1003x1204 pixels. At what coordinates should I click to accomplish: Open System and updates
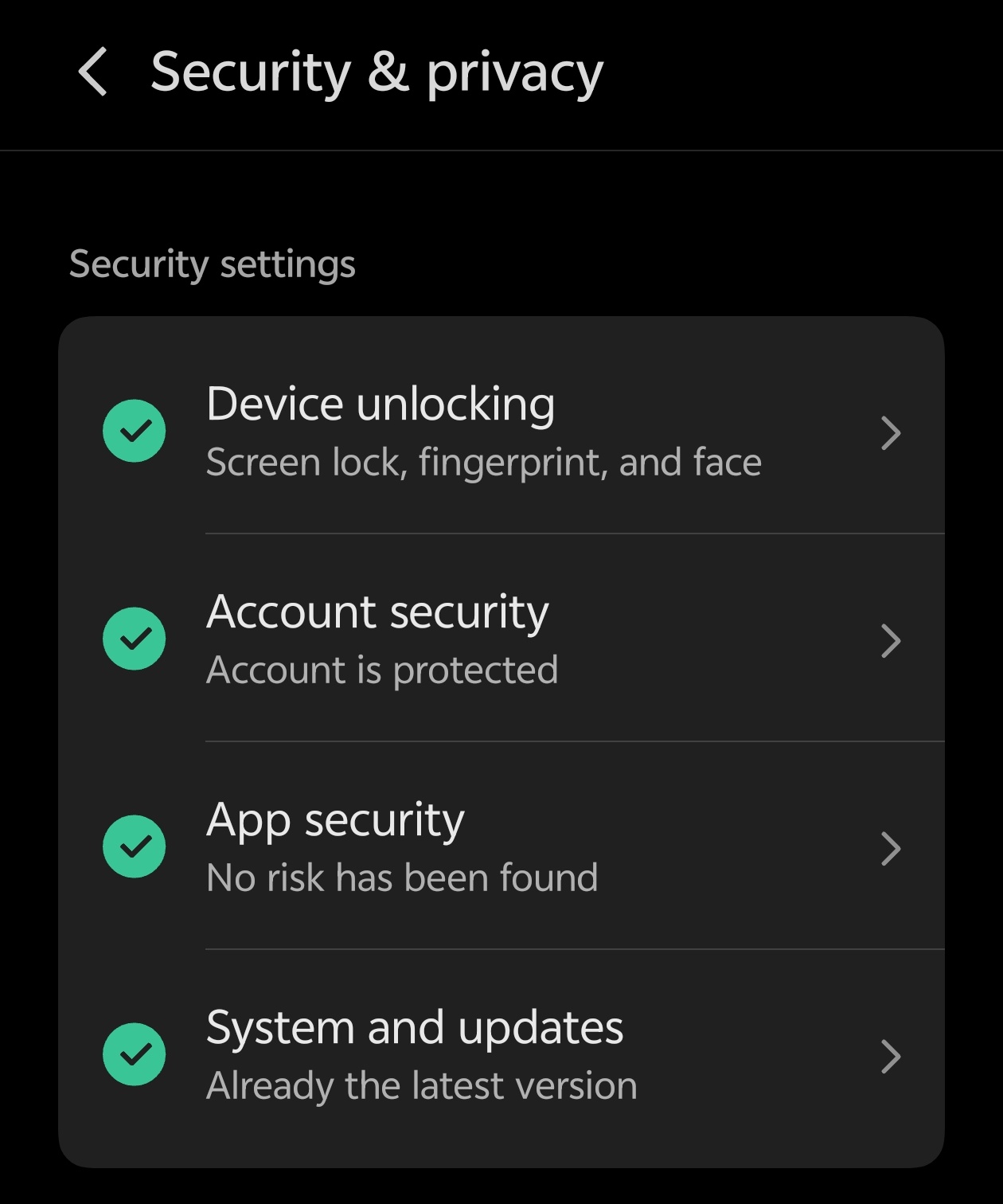pos(501,1055)
